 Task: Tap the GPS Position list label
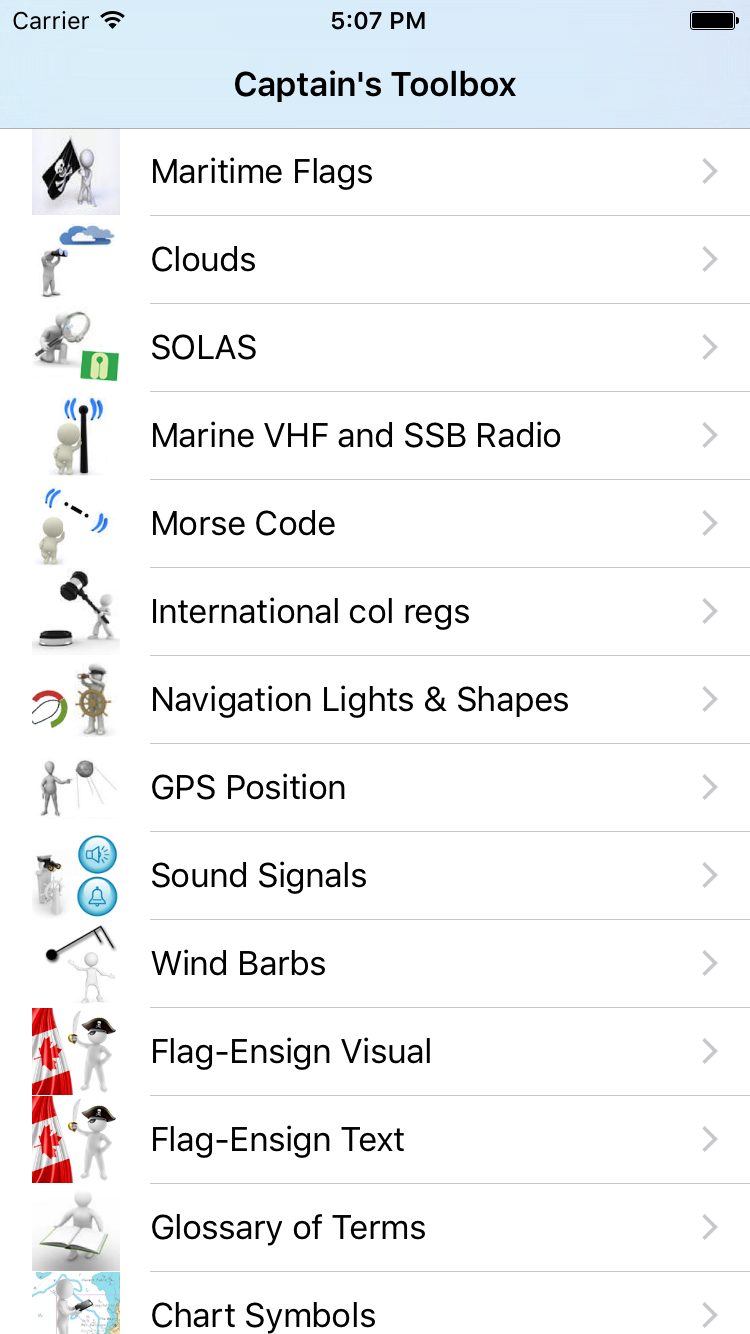click(x=247, y=787)
